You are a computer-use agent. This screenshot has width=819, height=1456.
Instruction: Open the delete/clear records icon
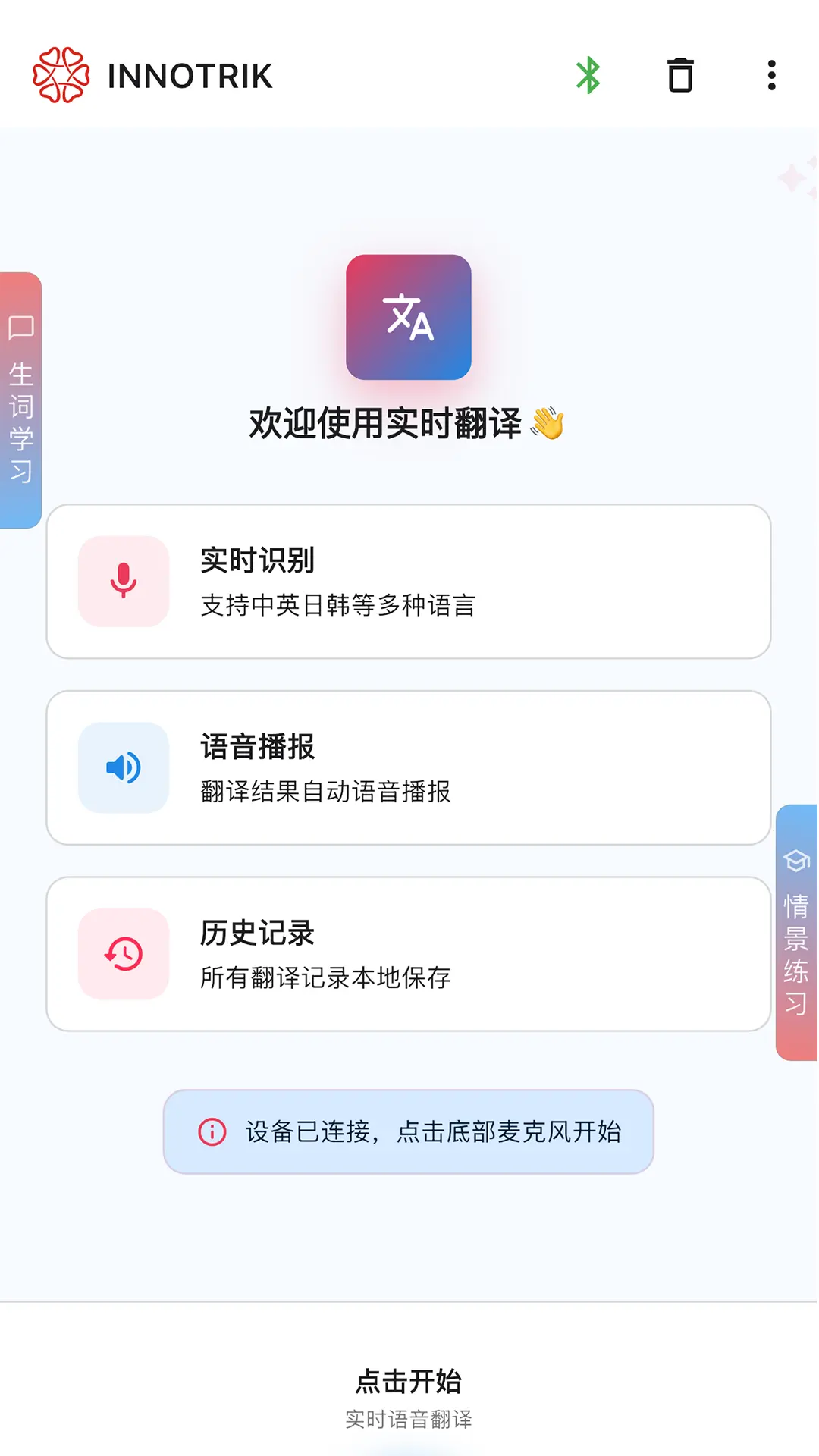pos(680,76)
